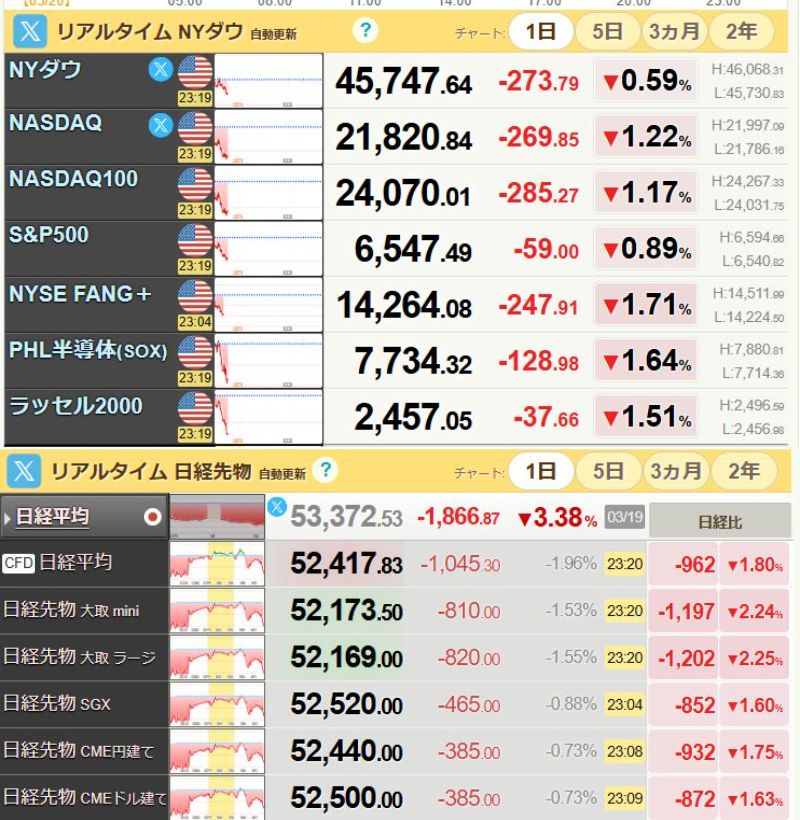800x820 pixels.
Task: Open the X icon on the NASDAQ row
Action: tap(160, 125)
